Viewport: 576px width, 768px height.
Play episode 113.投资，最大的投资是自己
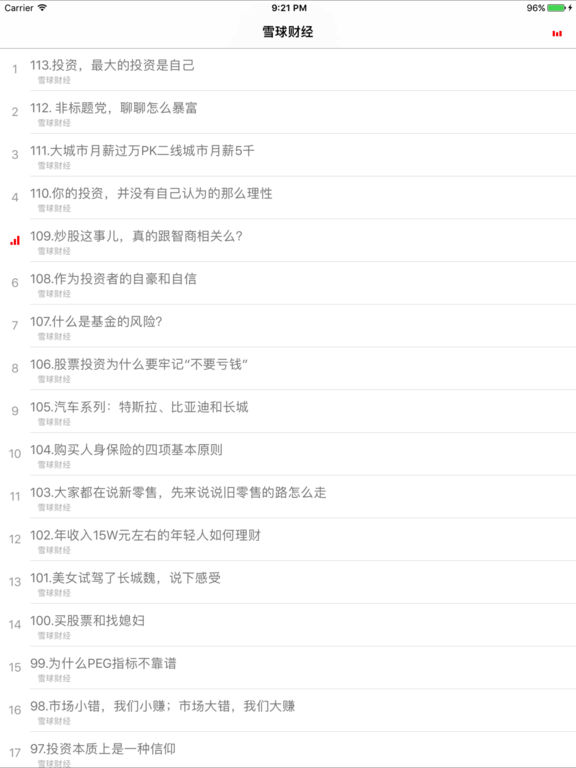[288, 70]
